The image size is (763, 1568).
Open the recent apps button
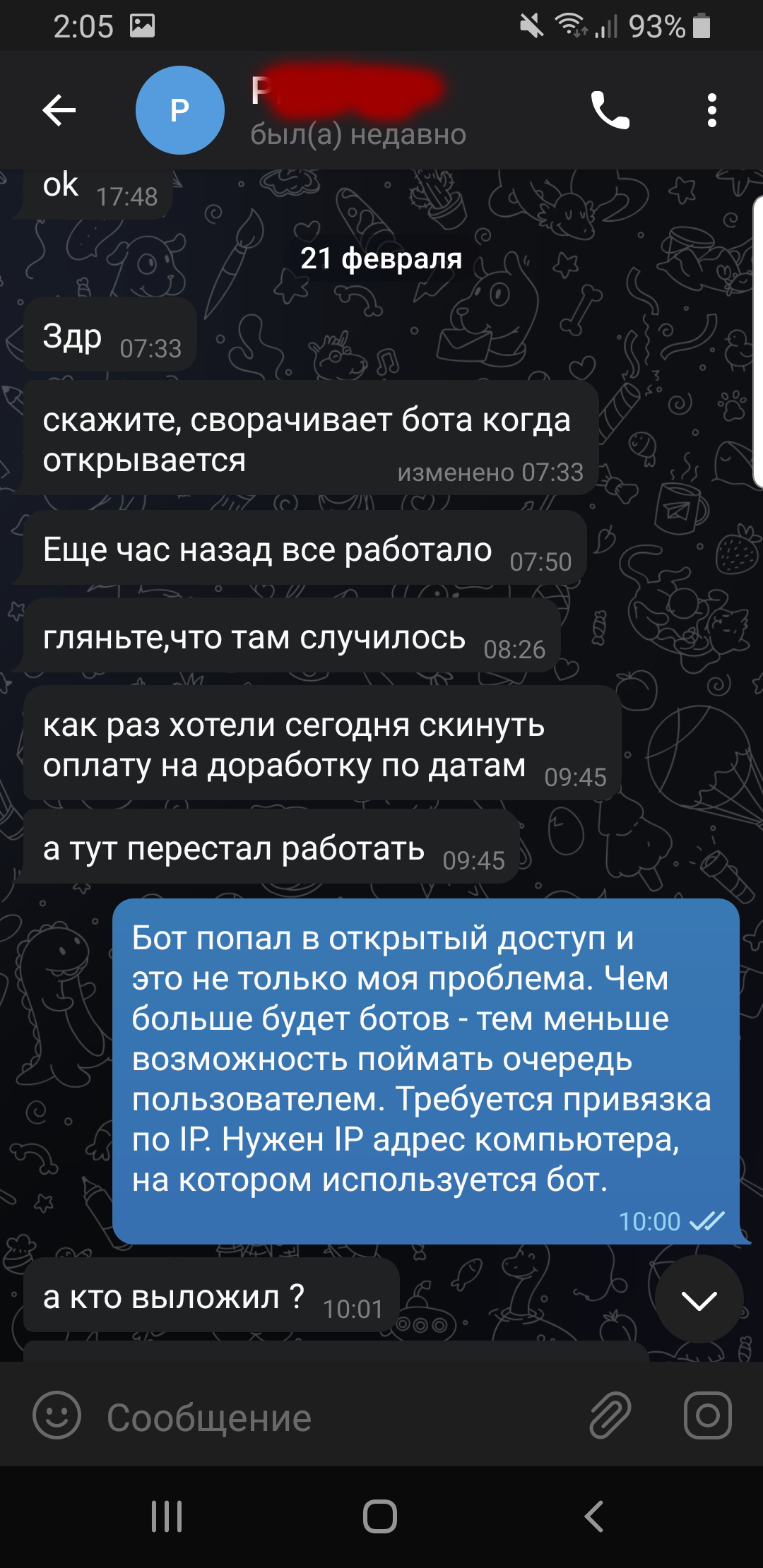pyautogui.click(x=167, y=1516)
